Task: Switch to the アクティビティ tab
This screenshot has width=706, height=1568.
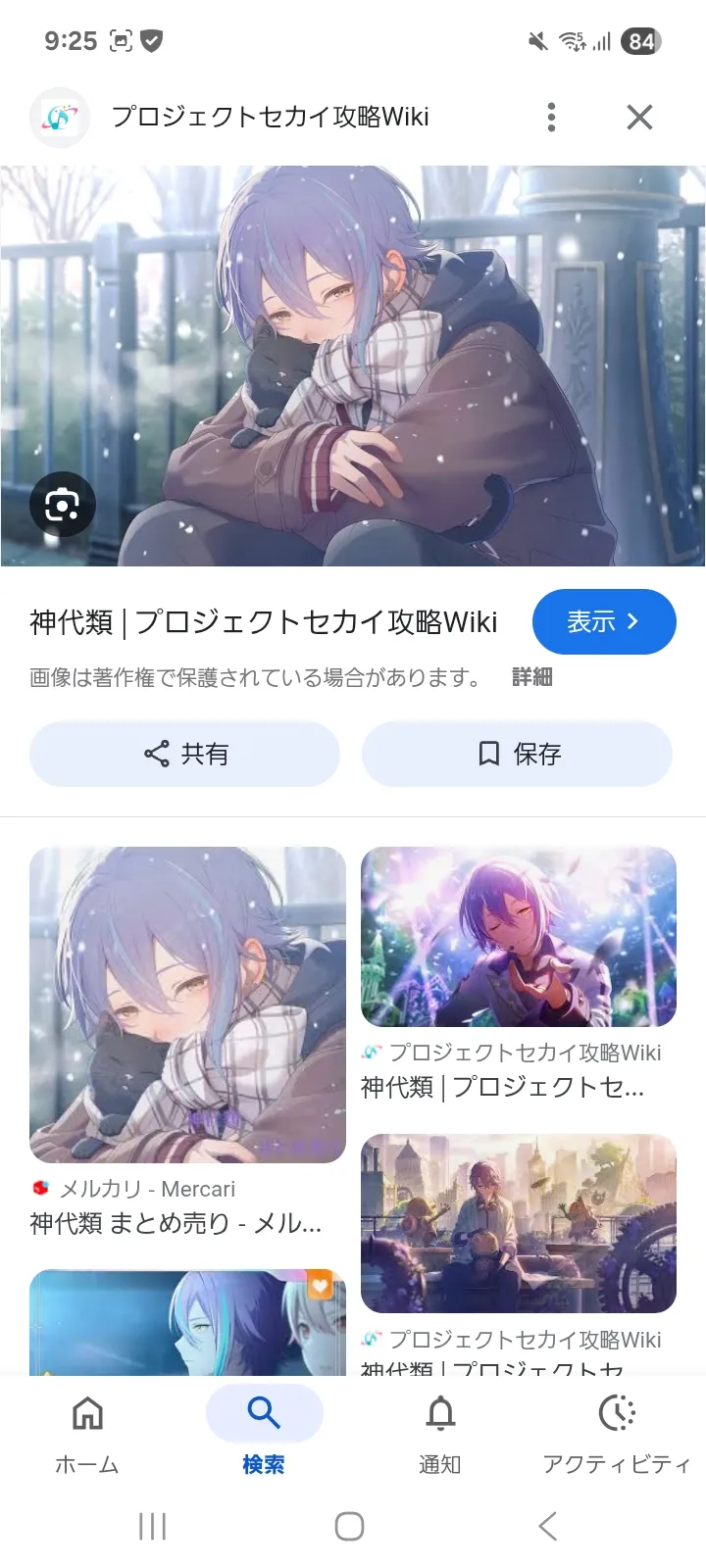Action: (617, 1435)
